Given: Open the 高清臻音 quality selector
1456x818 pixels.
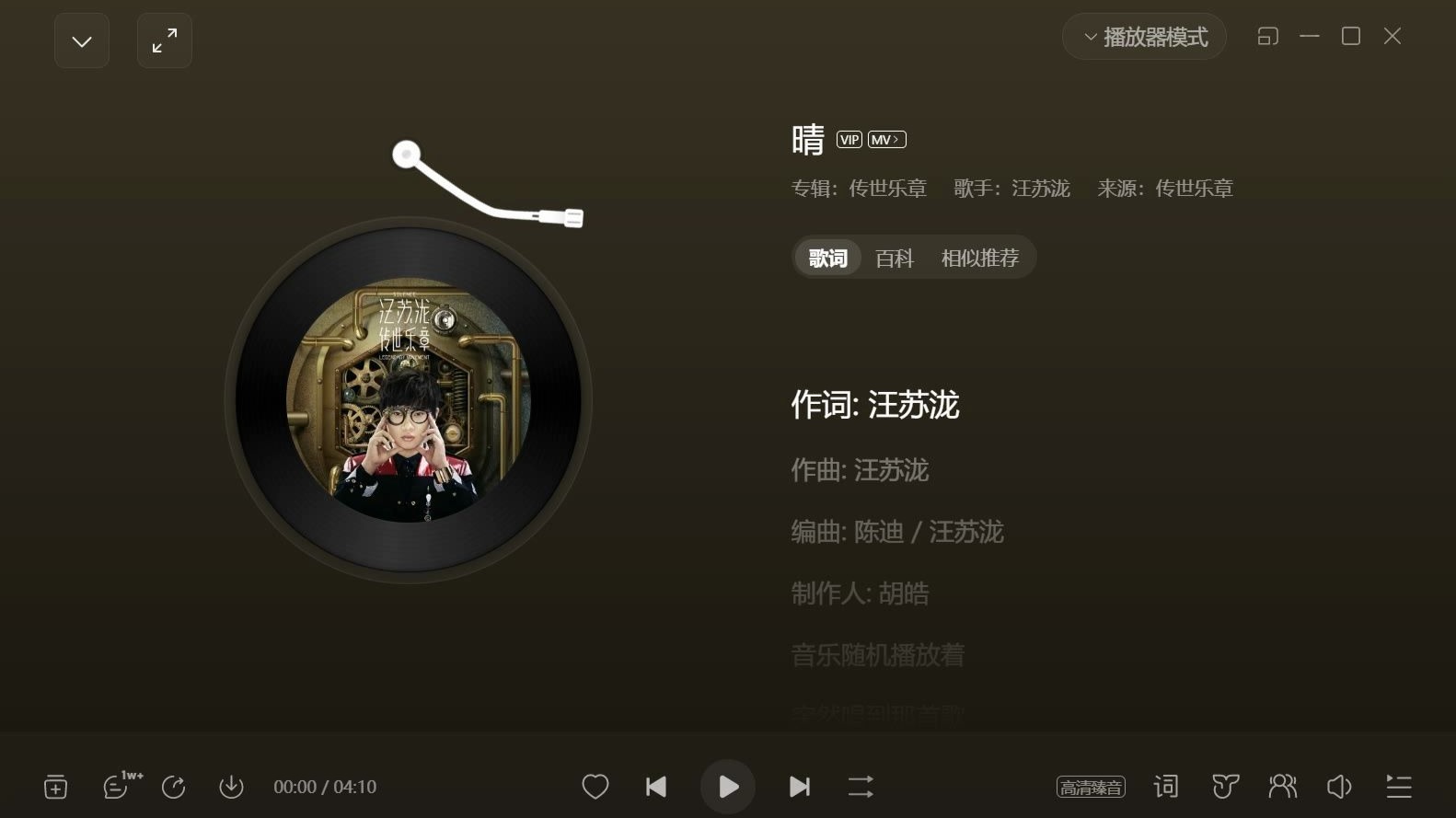Looking at the screenshot, I should coord(1091,788).
